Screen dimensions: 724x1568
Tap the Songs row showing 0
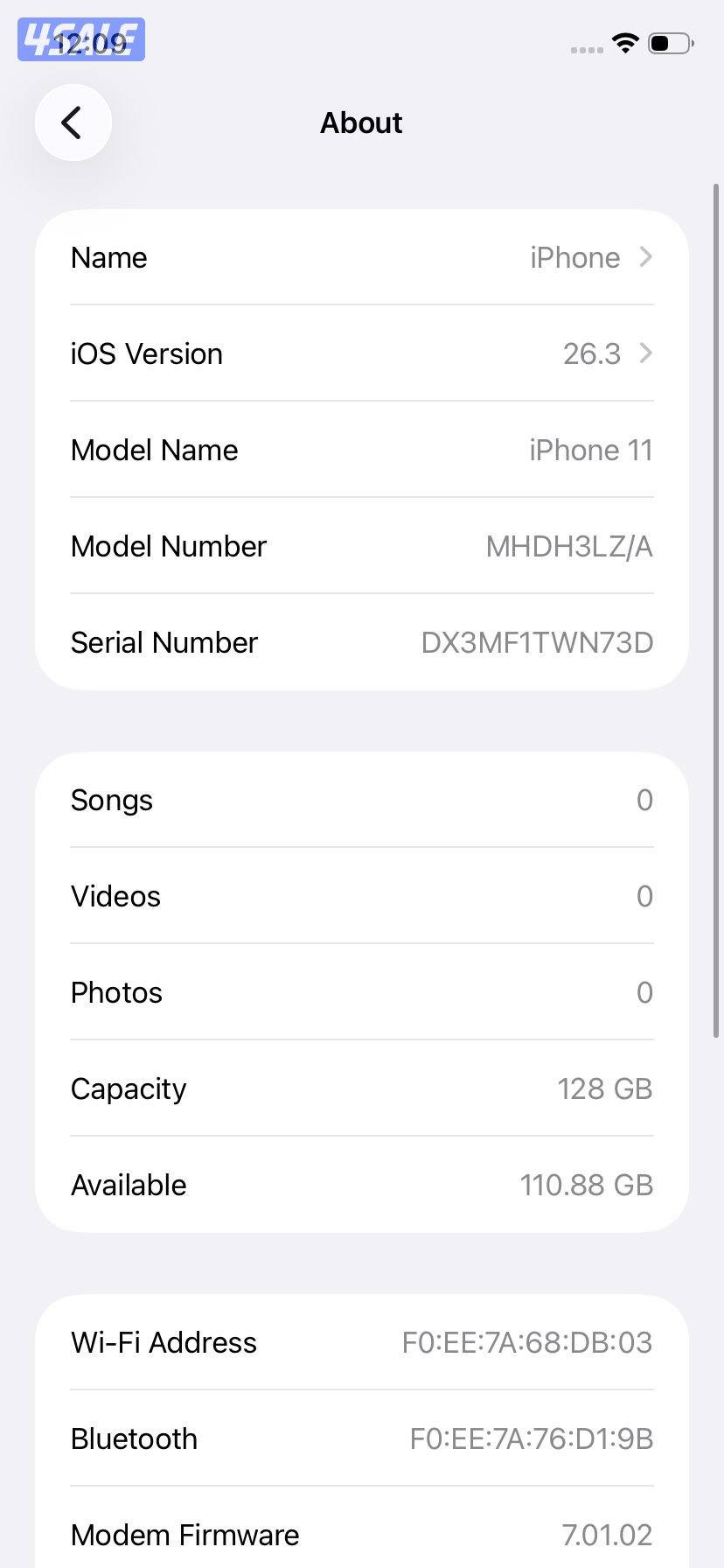[361, 800]
